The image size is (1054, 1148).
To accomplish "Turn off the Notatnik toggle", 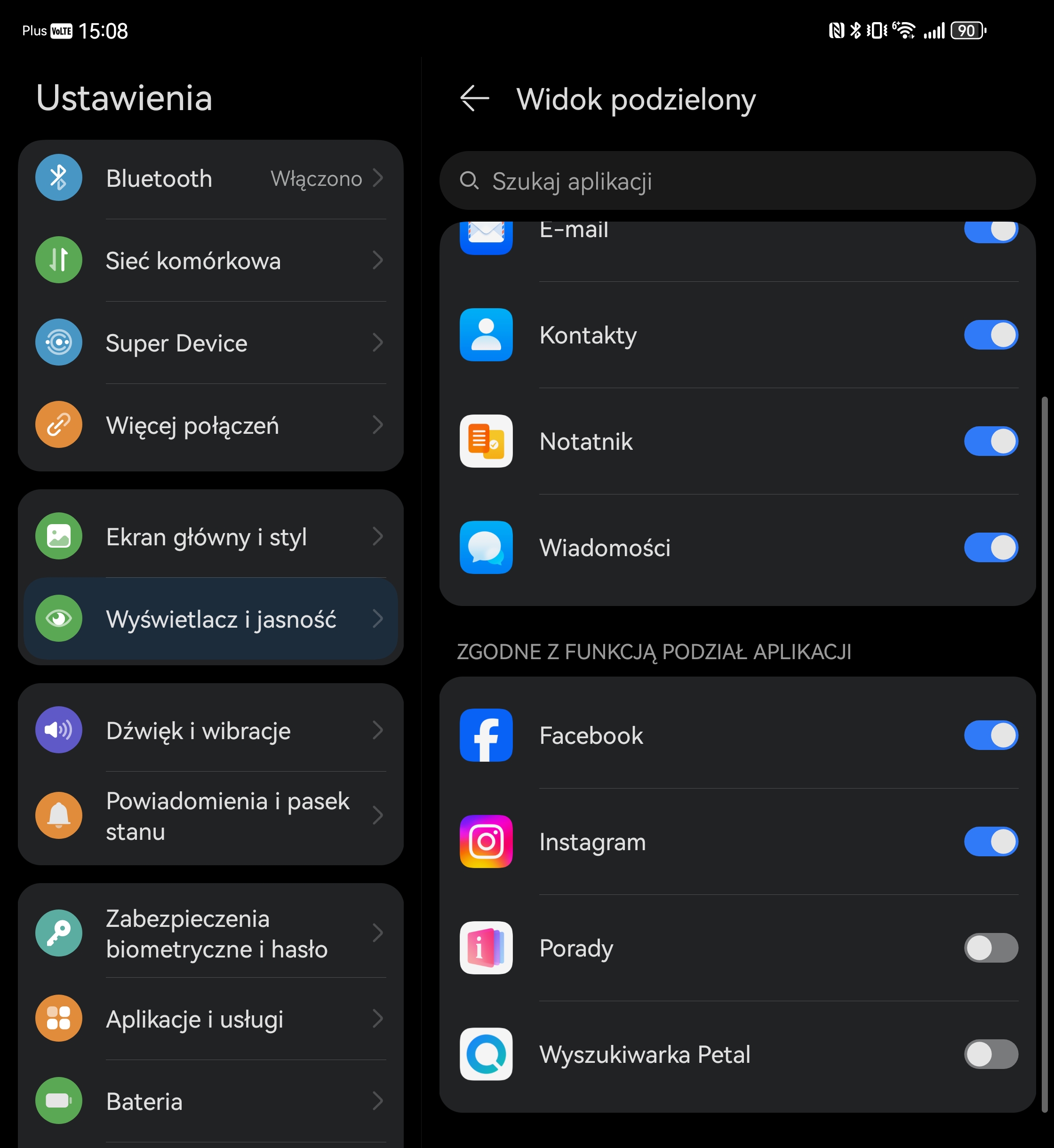I will coord(990,441).
